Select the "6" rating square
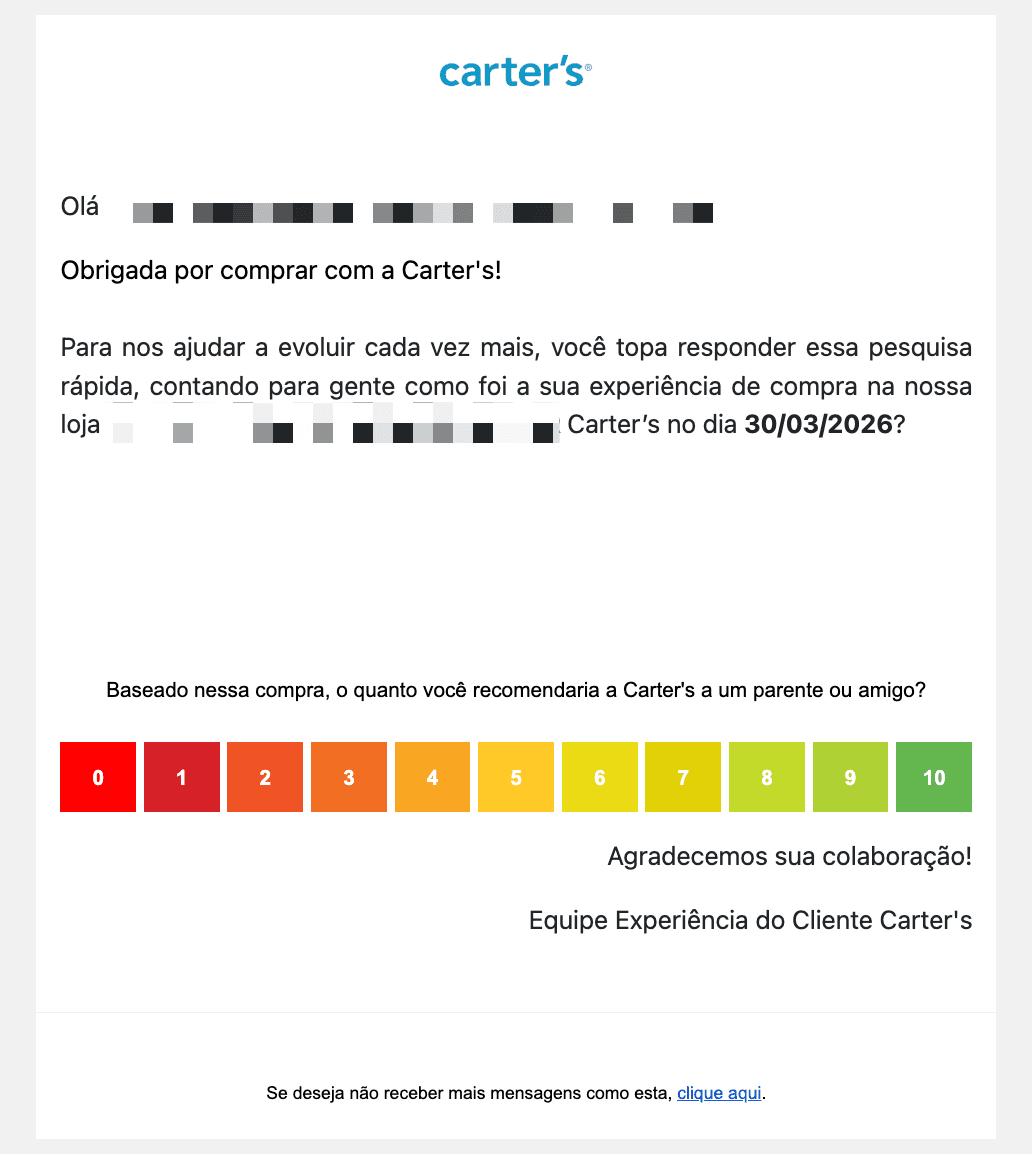 599,777
